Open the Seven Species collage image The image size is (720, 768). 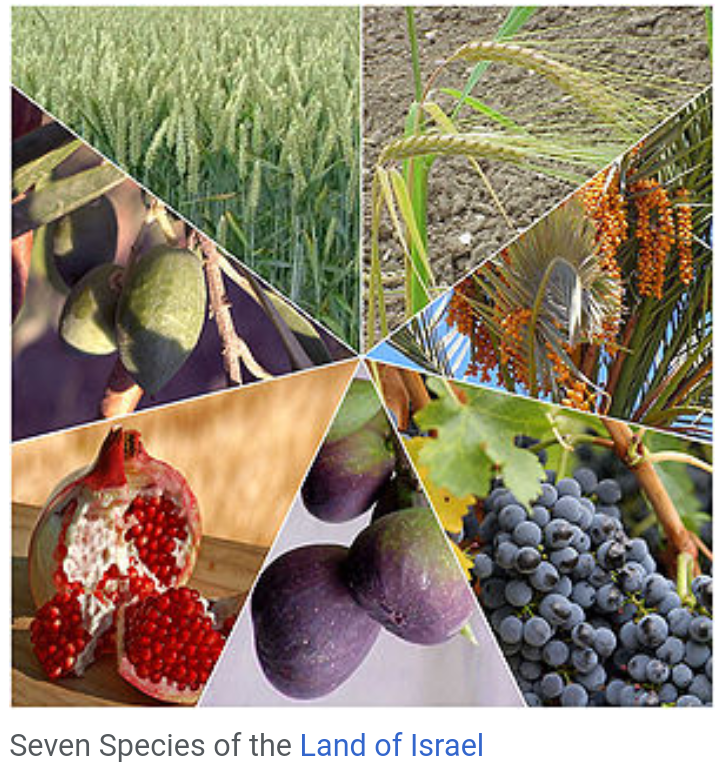pos(361,356)
